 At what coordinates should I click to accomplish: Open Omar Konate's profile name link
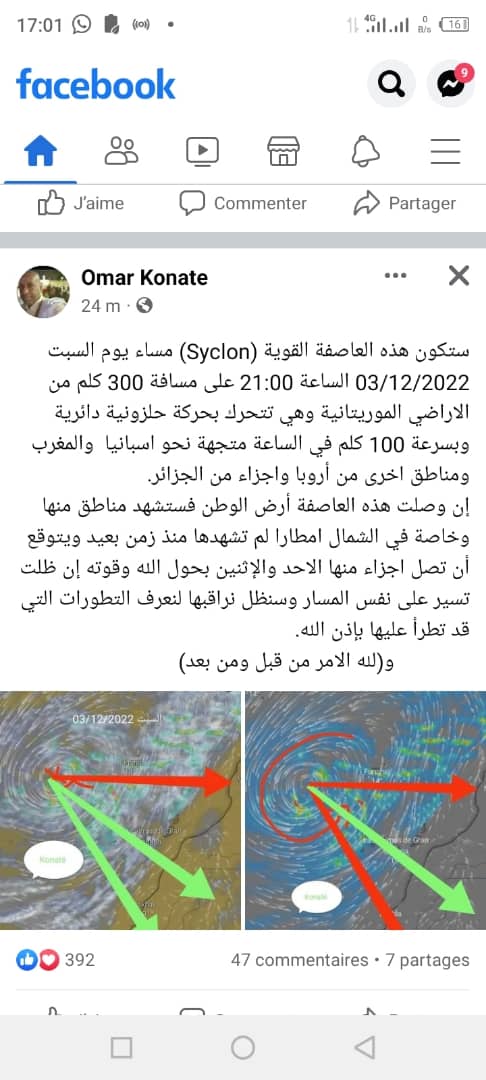tap(144, 278)
